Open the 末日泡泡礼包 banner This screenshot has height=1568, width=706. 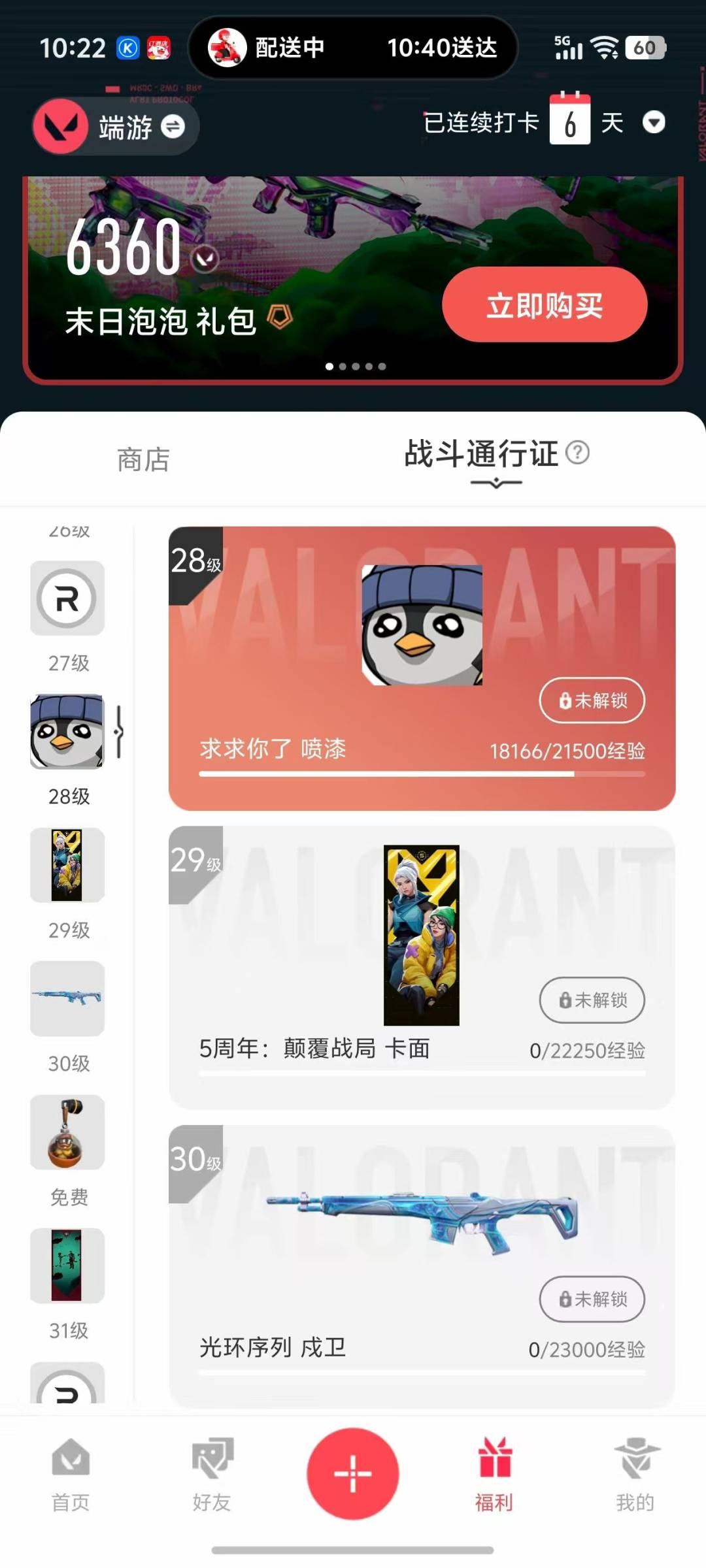pos(229,281)
